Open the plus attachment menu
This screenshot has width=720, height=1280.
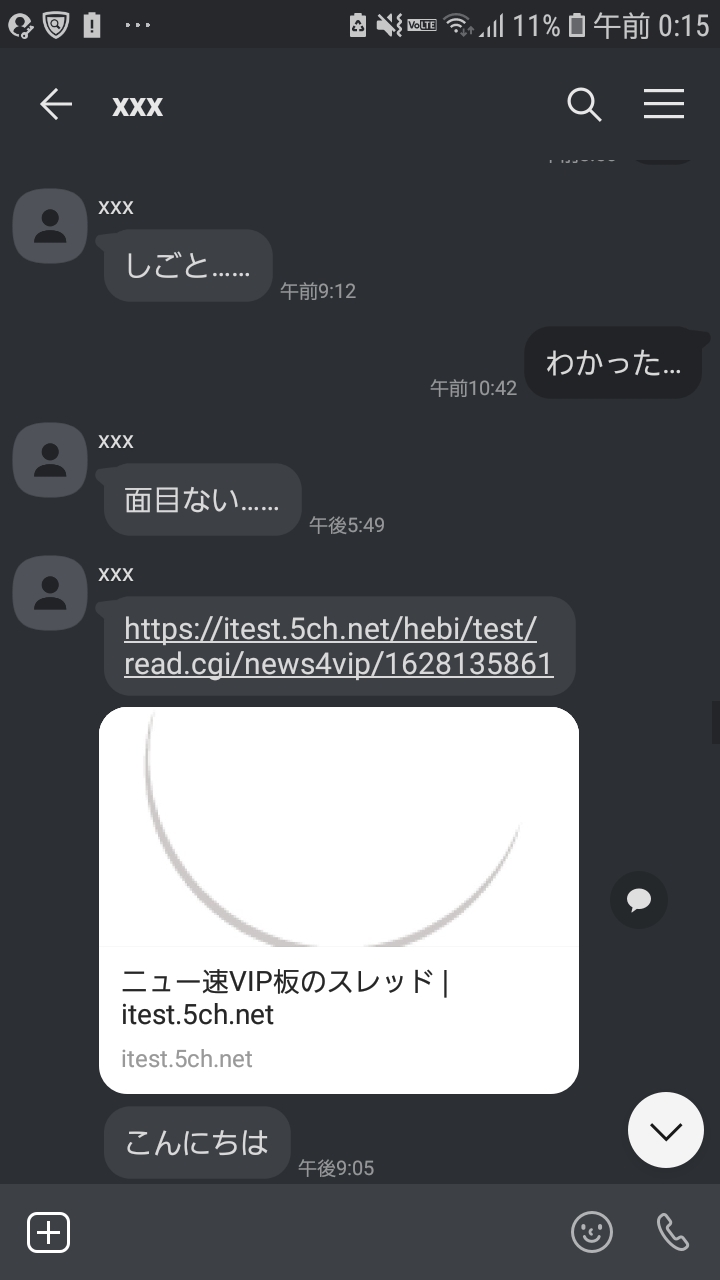tap(48, 1232)
